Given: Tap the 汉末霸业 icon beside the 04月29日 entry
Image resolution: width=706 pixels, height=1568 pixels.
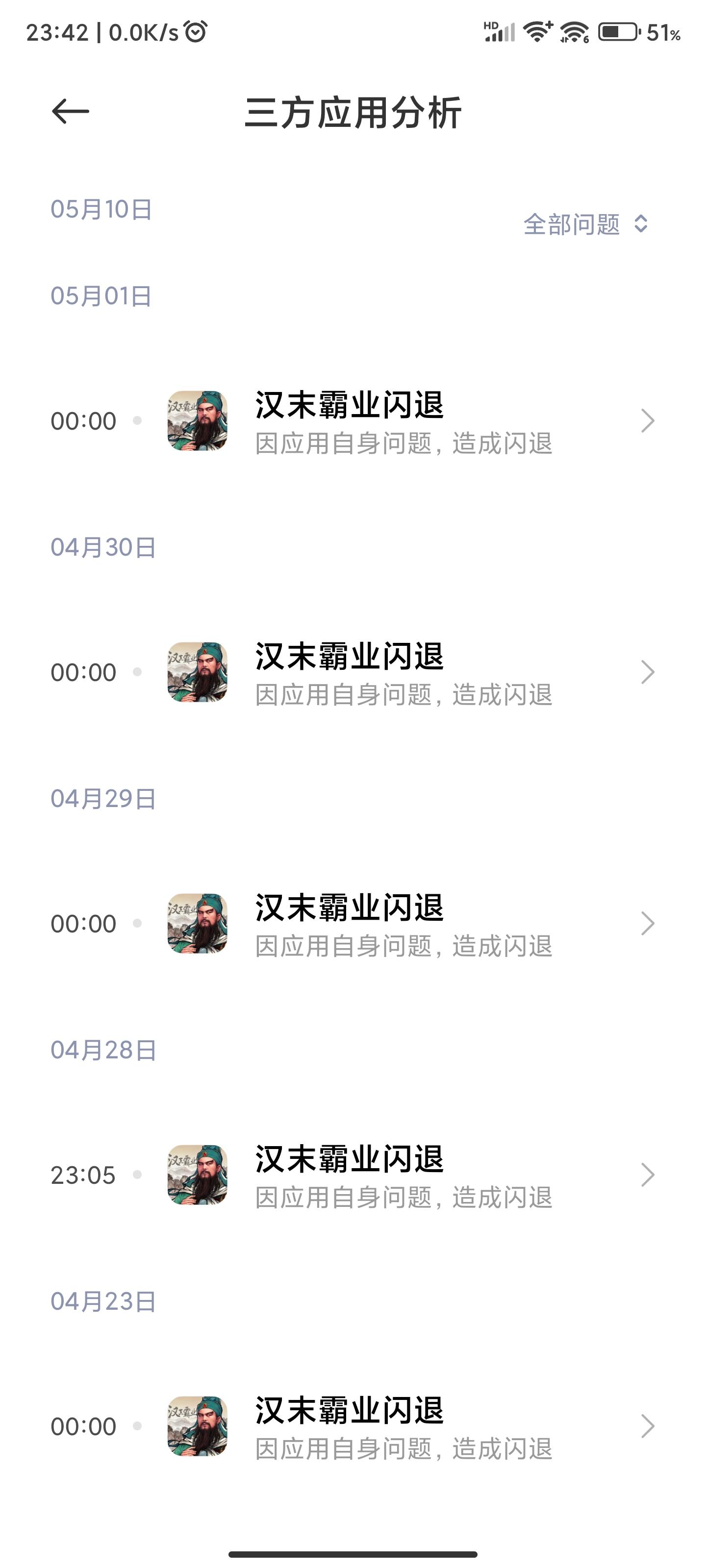Looking at the screenshot, I should (196, 923).
